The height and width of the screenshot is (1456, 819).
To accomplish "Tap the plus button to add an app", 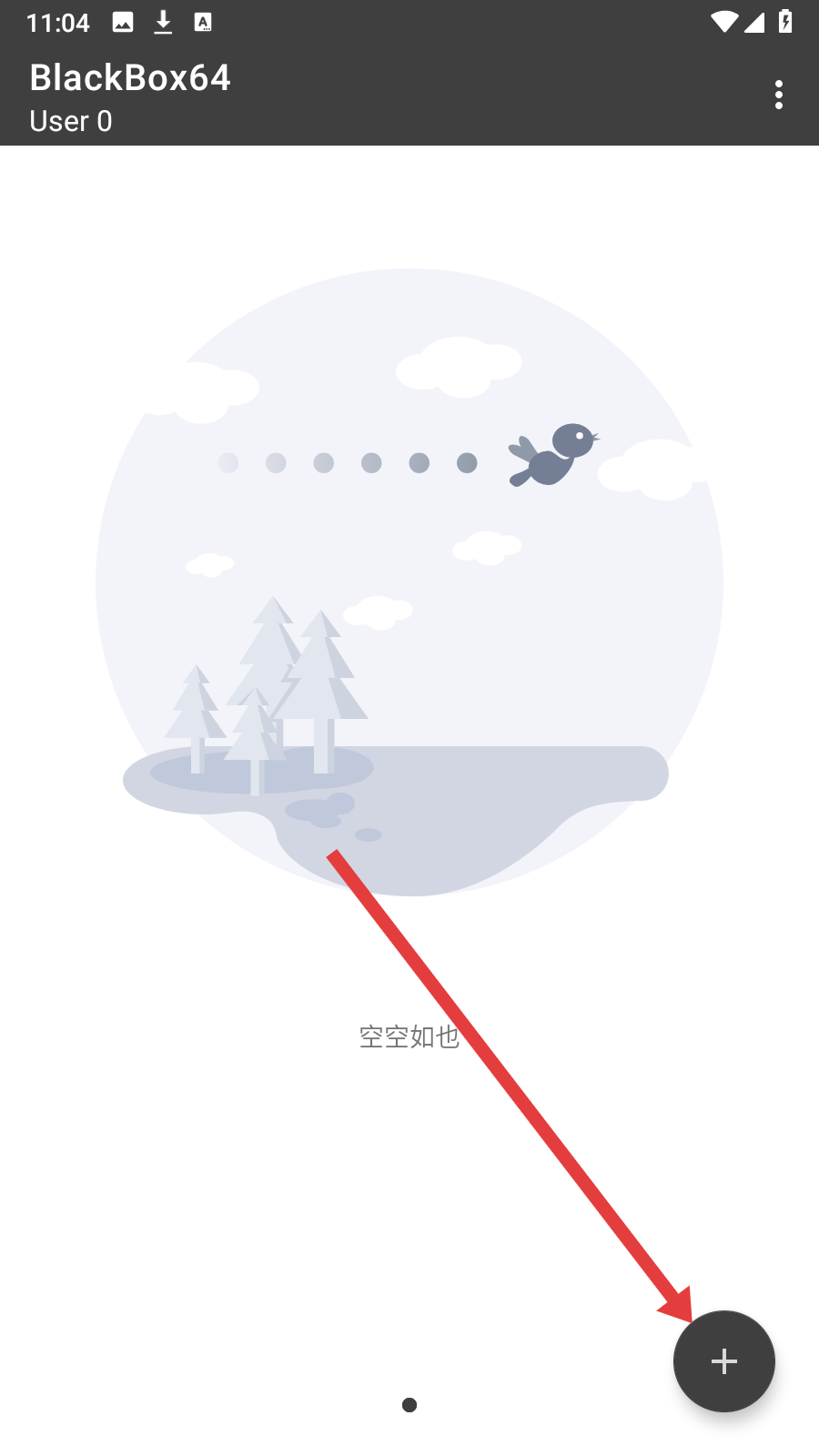I will (724, 1361).
